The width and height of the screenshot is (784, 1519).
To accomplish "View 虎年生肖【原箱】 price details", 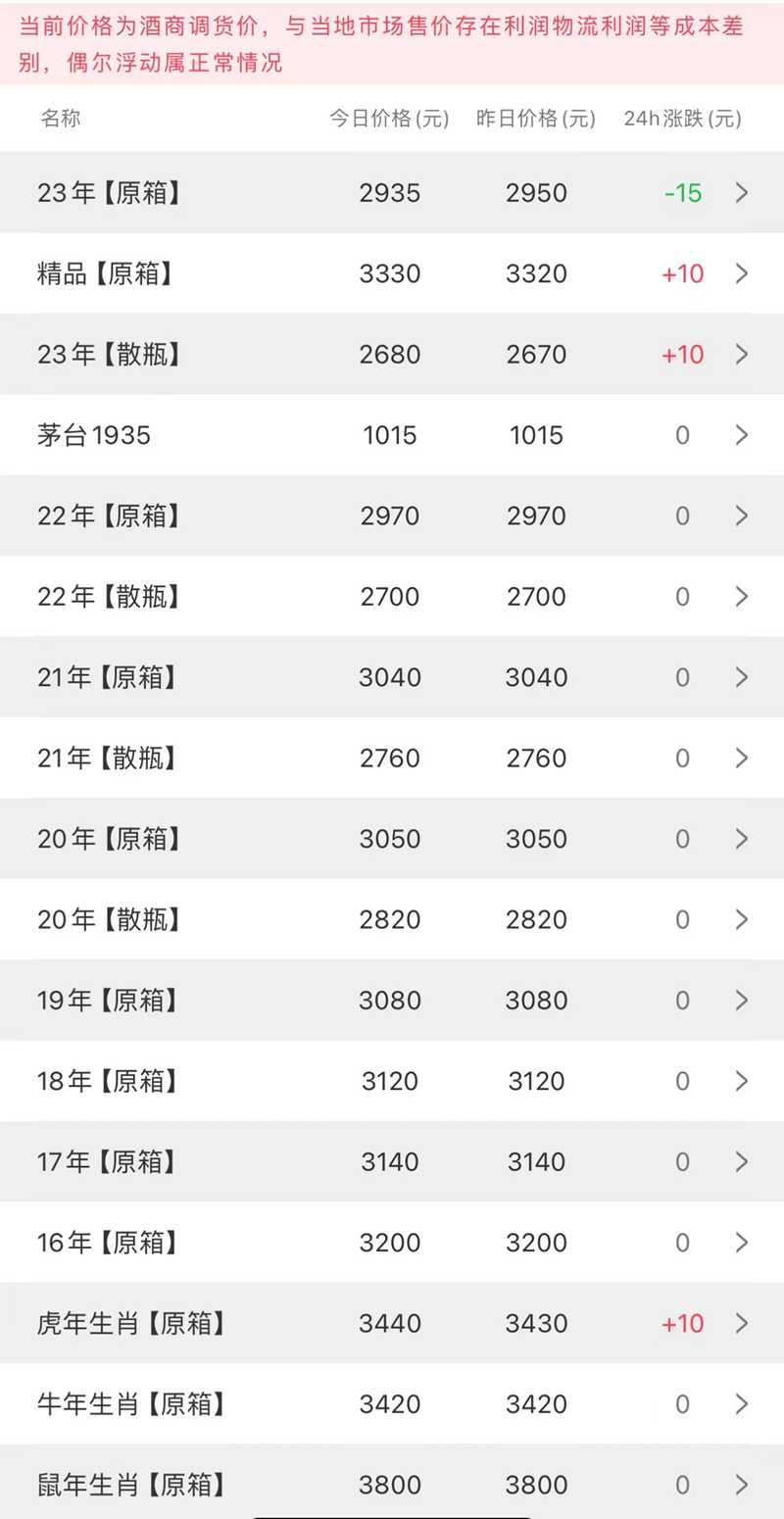I will pos(392,1323).
